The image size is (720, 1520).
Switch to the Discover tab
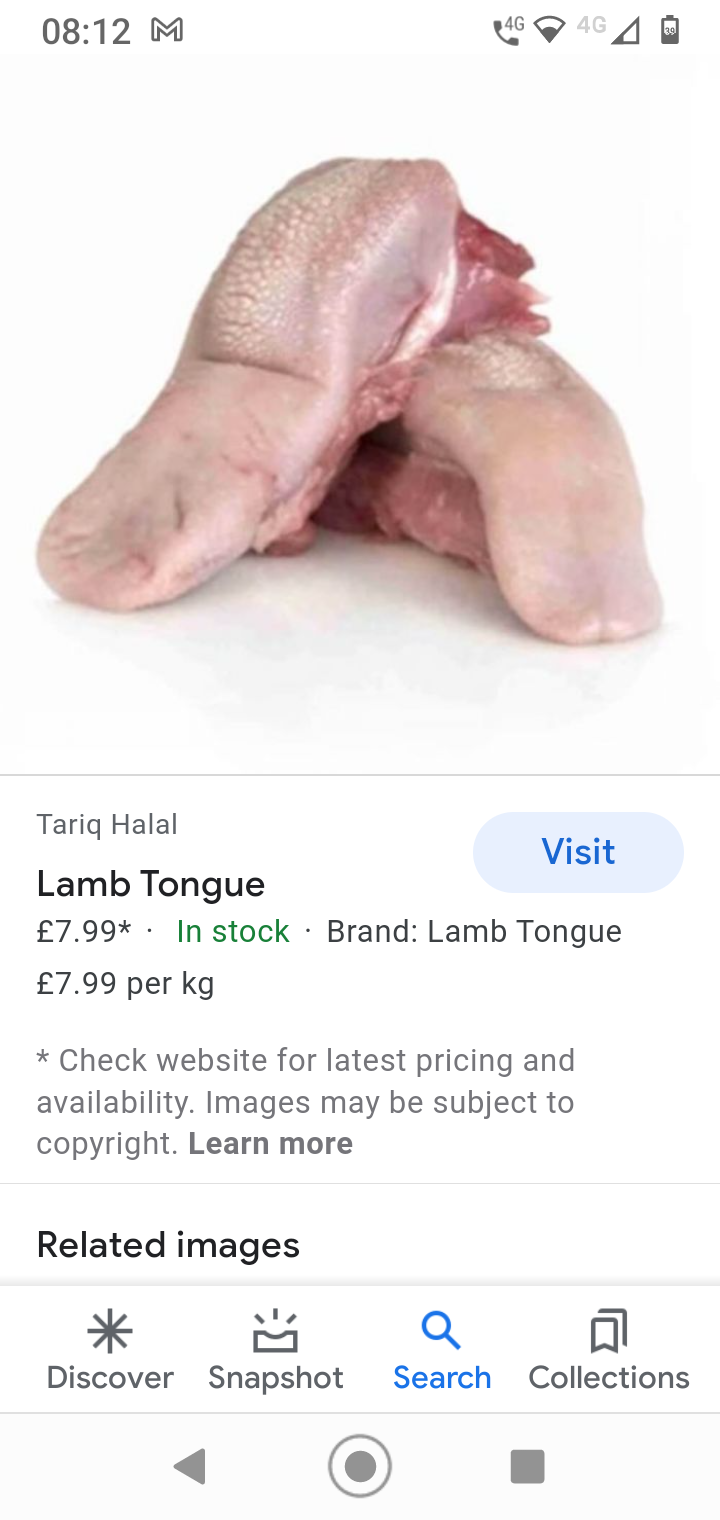pos(110,1351)
